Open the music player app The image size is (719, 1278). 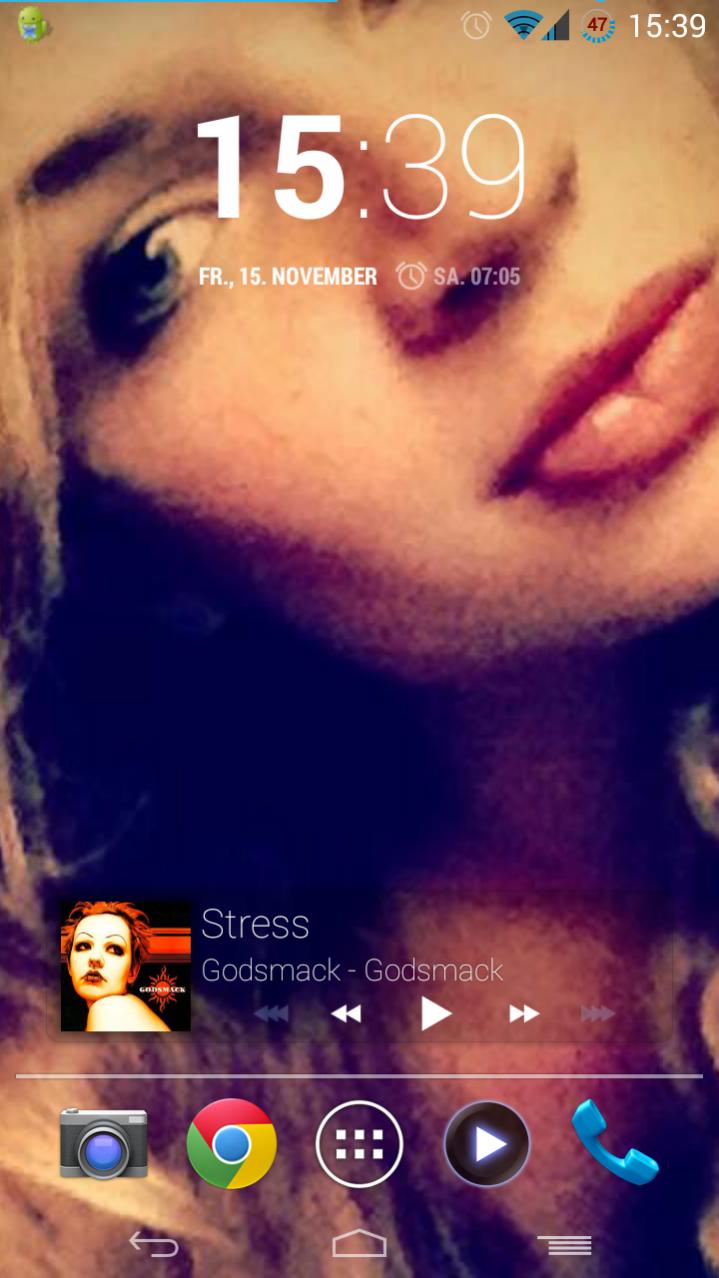(x=487, y=1144)
